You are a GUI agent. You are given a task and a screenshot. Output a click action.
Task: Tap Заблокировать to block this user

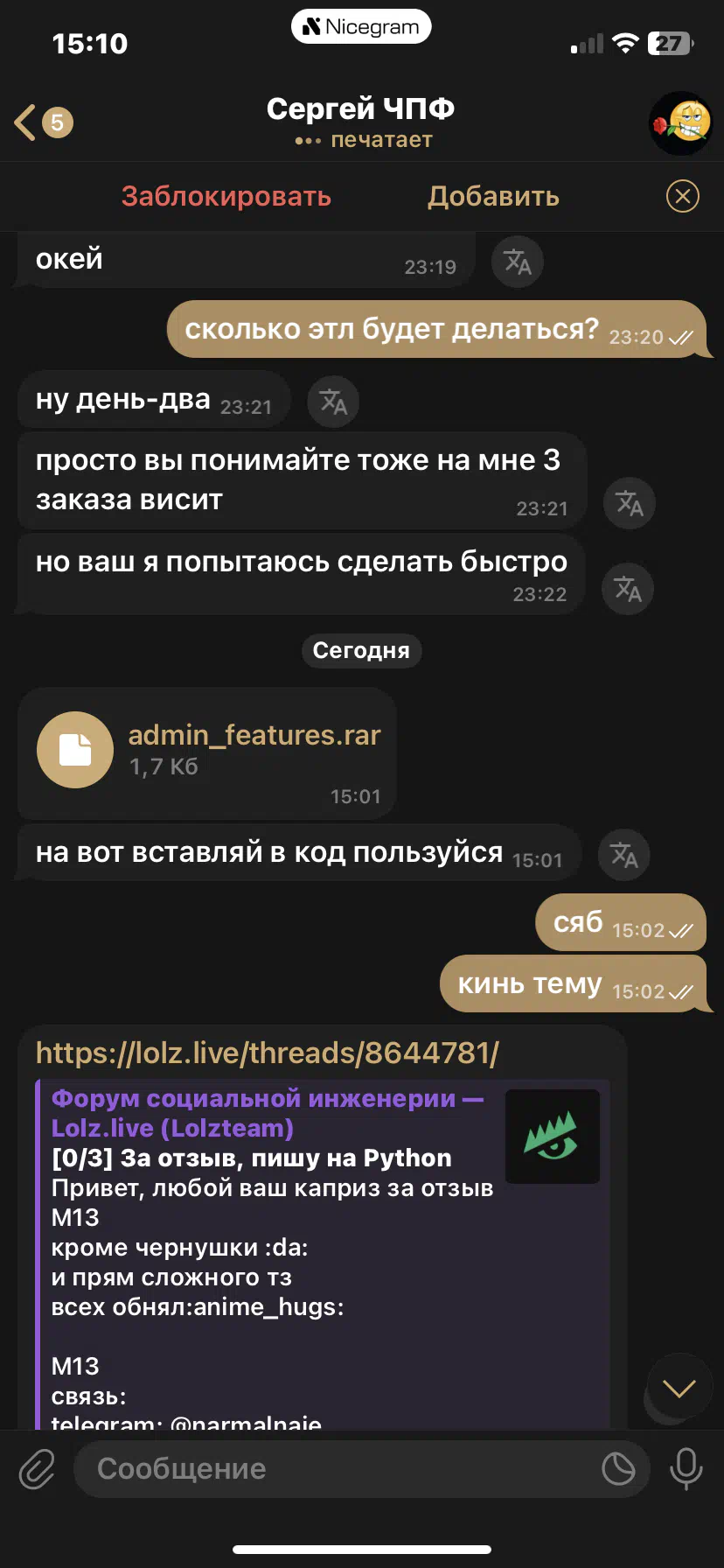(x=226, y=196)
